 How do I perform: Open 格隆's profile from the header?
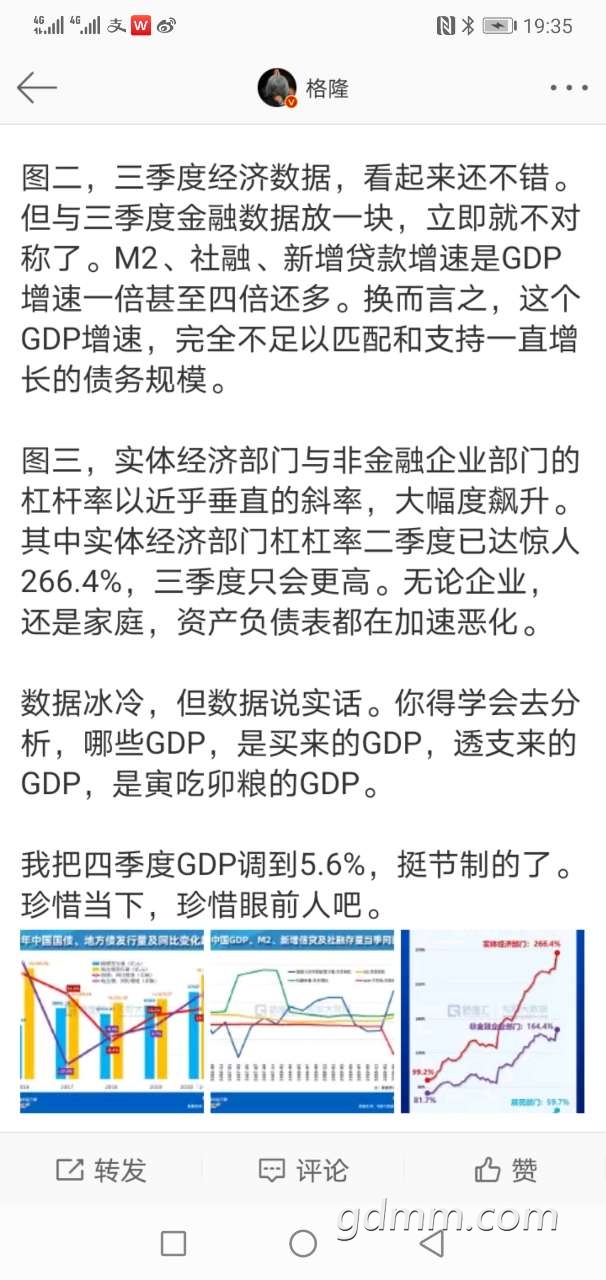pyautogui.click(x=303, y=88)
